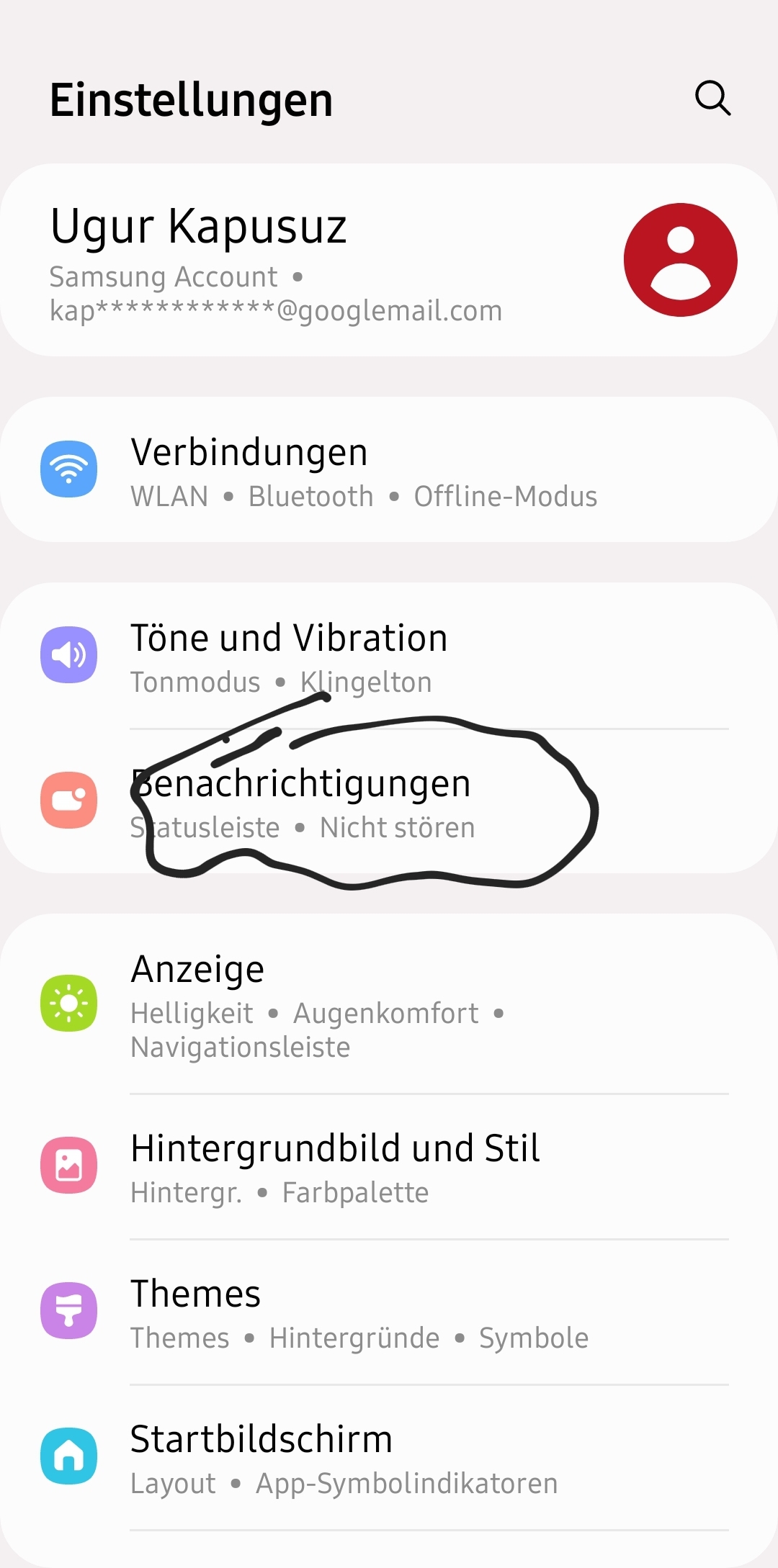Open the settings search
Screen dimensions: 778x1568
point(712,98)
